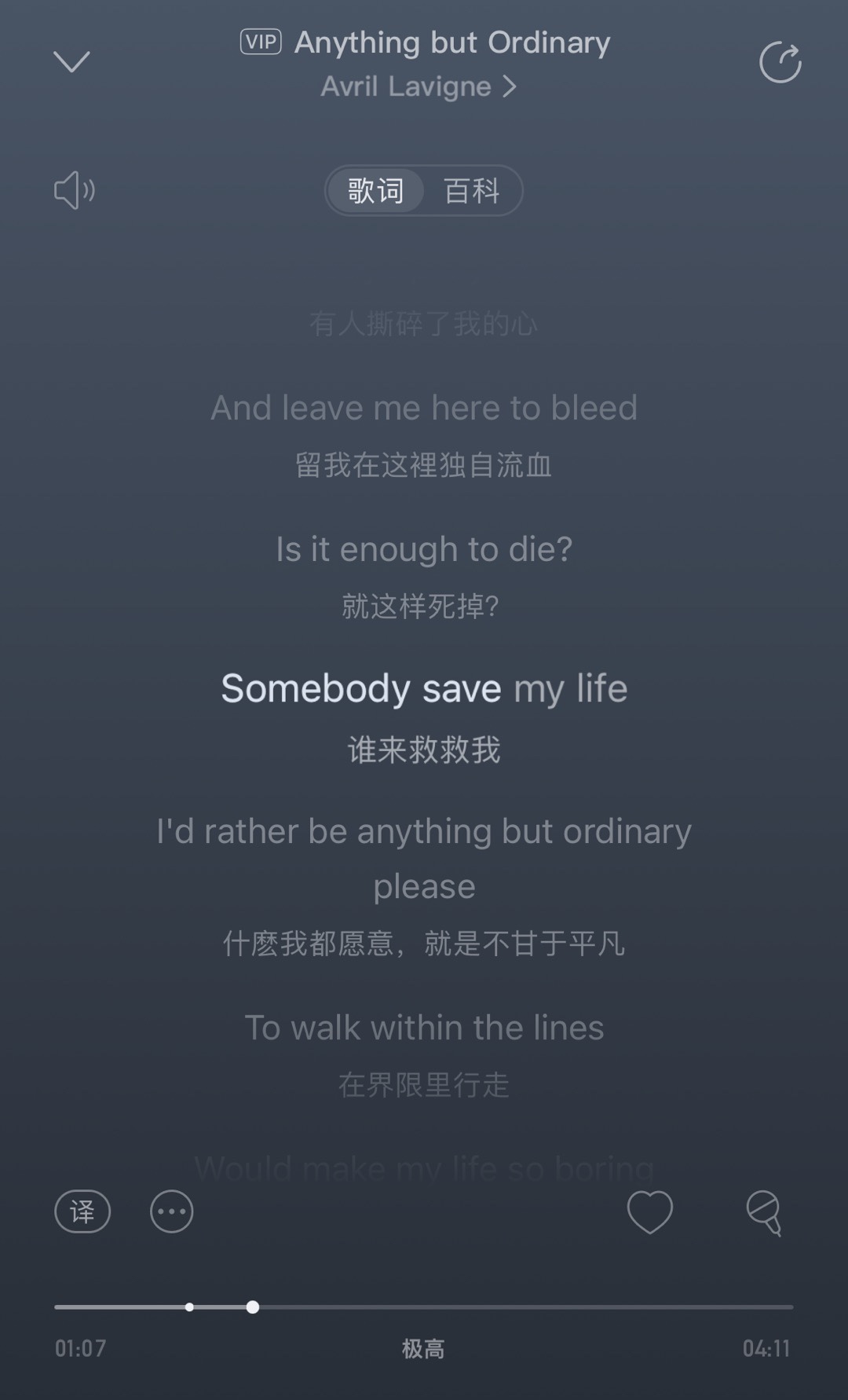Change audio quality via 极高 label

tap(423, 1349)
